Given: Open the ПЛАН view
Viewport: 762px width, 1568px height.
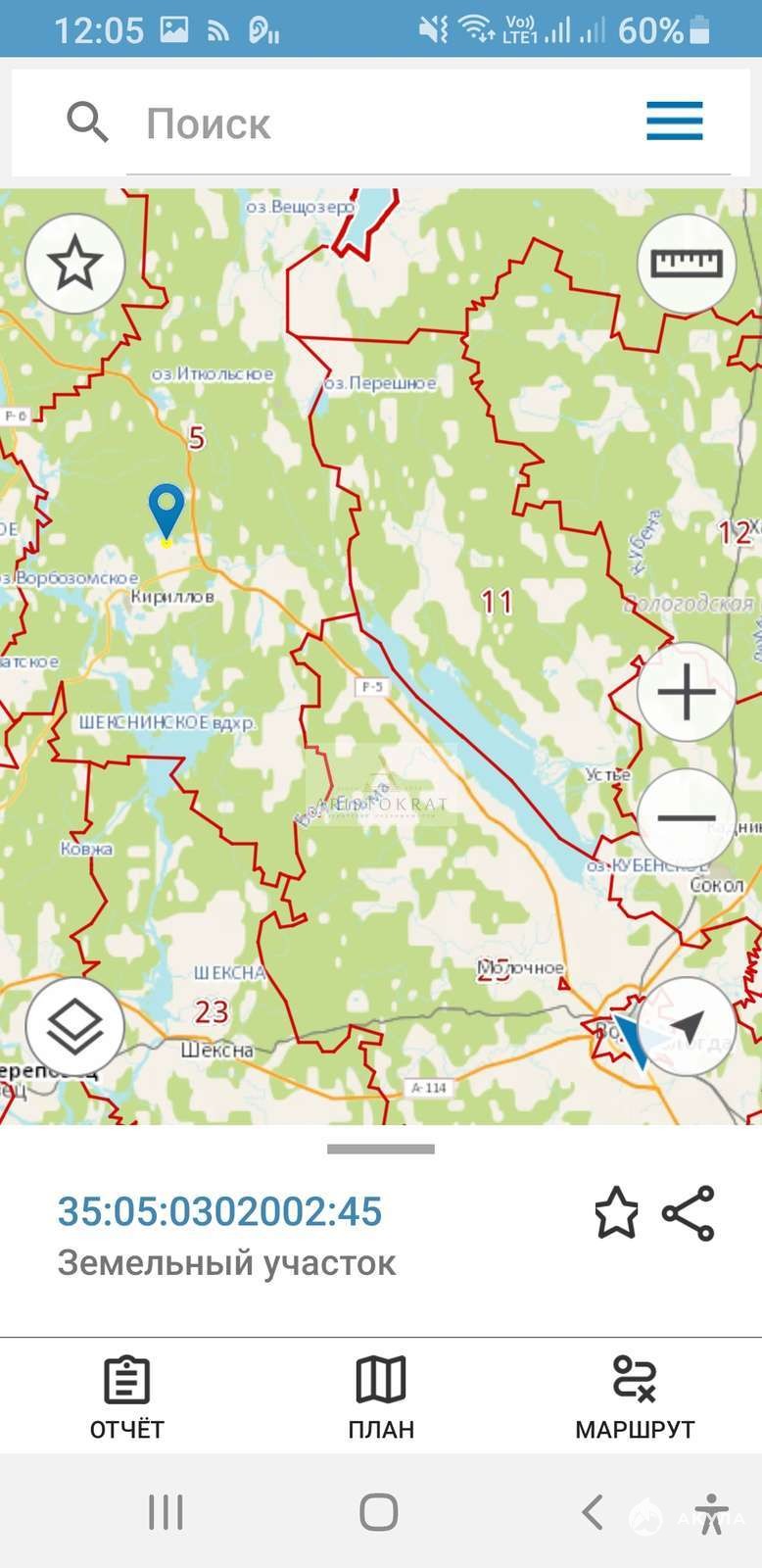Looking at the screenshot, I should 381,1396.
